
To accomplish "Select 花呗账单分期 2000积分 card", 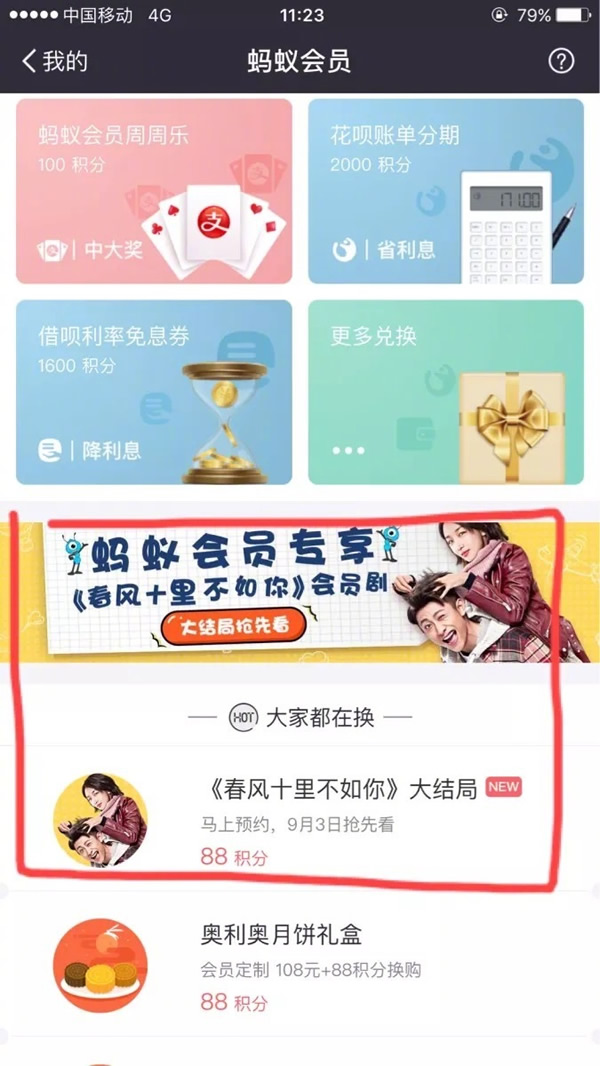I will (445, 191).
